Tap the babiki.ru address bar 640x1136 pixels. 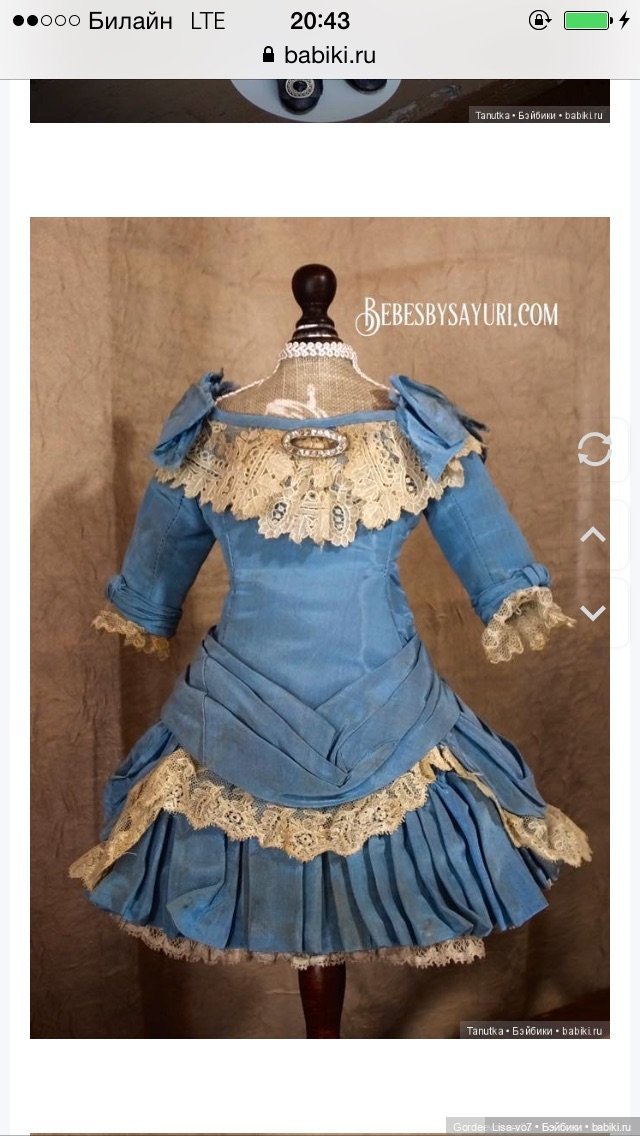coord(320,56)
